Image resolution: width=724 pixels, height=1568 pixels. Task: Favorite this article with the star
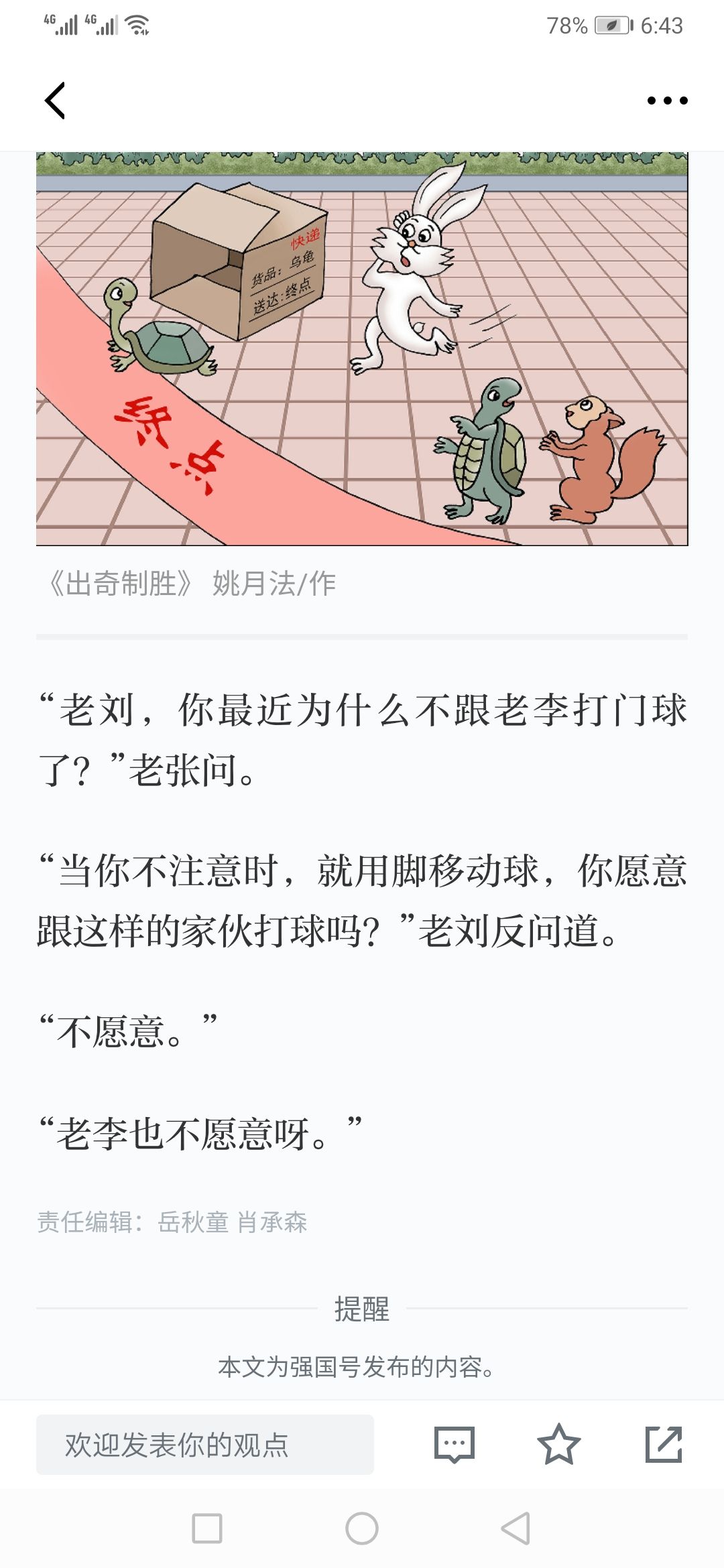[558, 1444]
